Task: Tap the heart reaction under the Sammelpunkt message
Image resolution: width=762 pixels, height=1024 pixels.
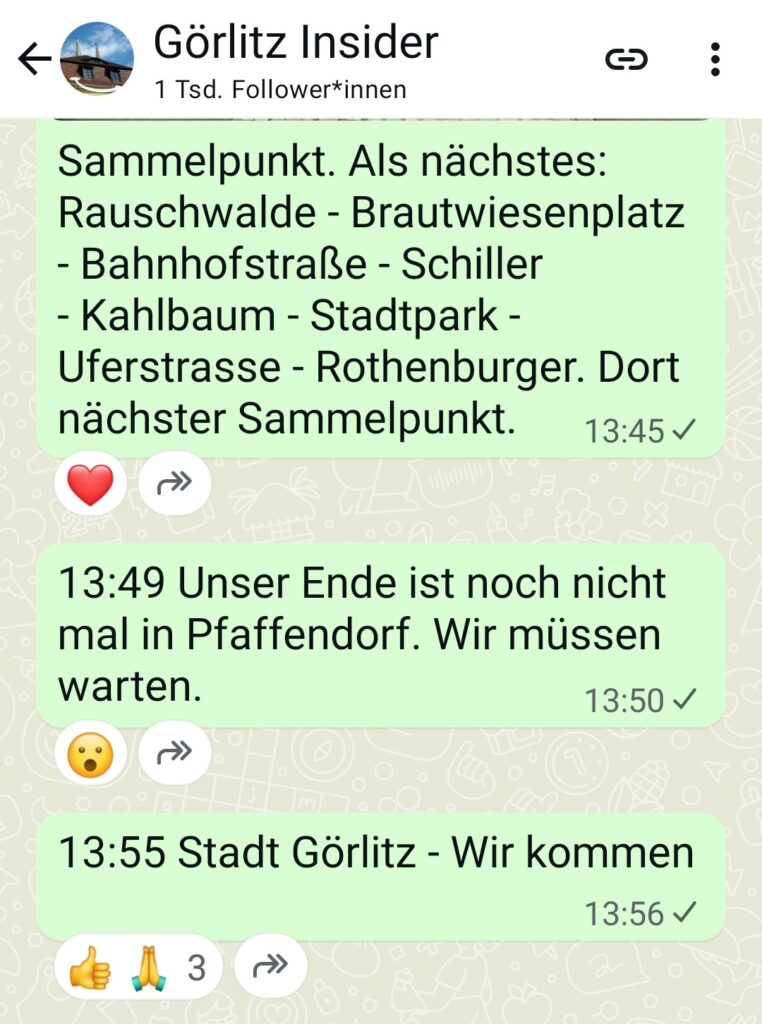Action: [90, 486]
